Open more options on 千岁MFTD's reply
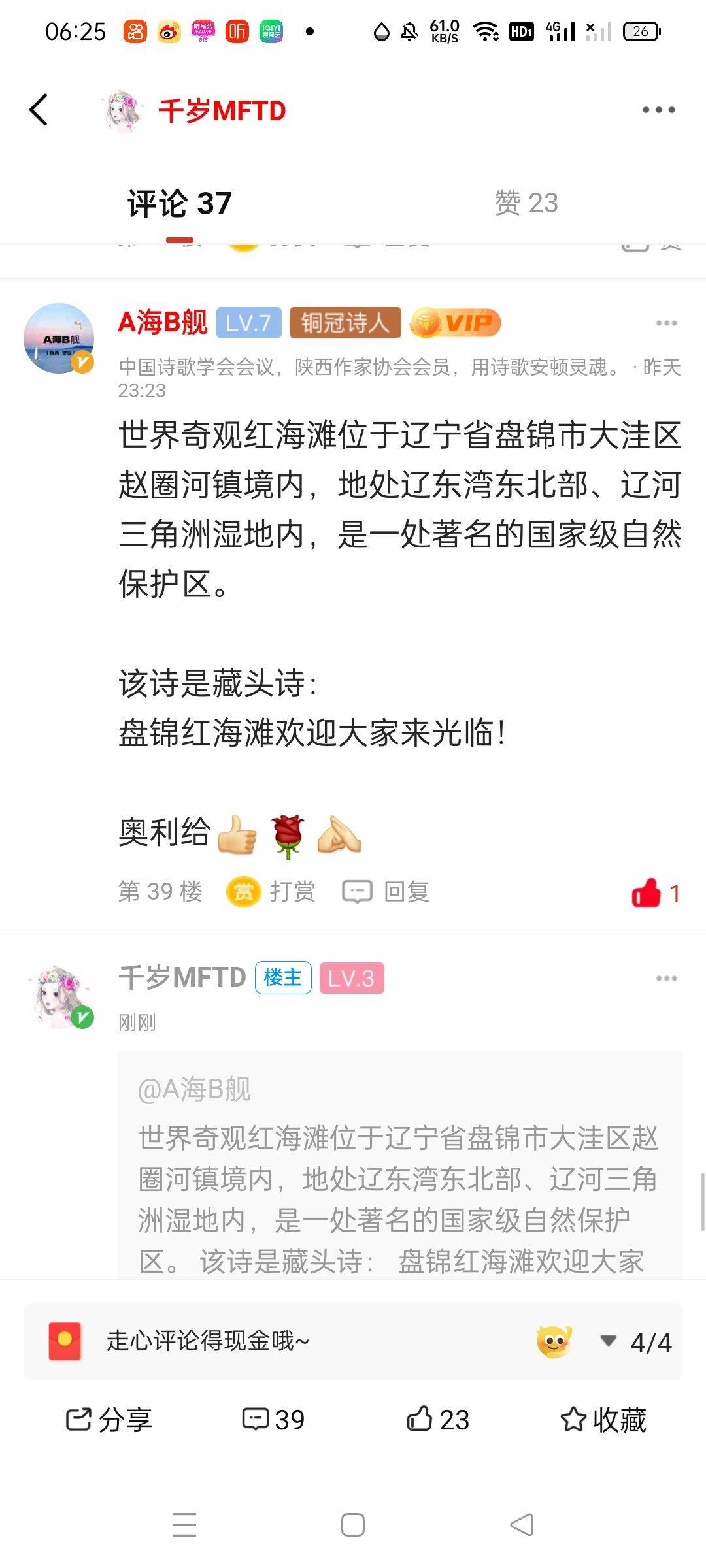The image size is (706, 1568). [x=666, y=979]
